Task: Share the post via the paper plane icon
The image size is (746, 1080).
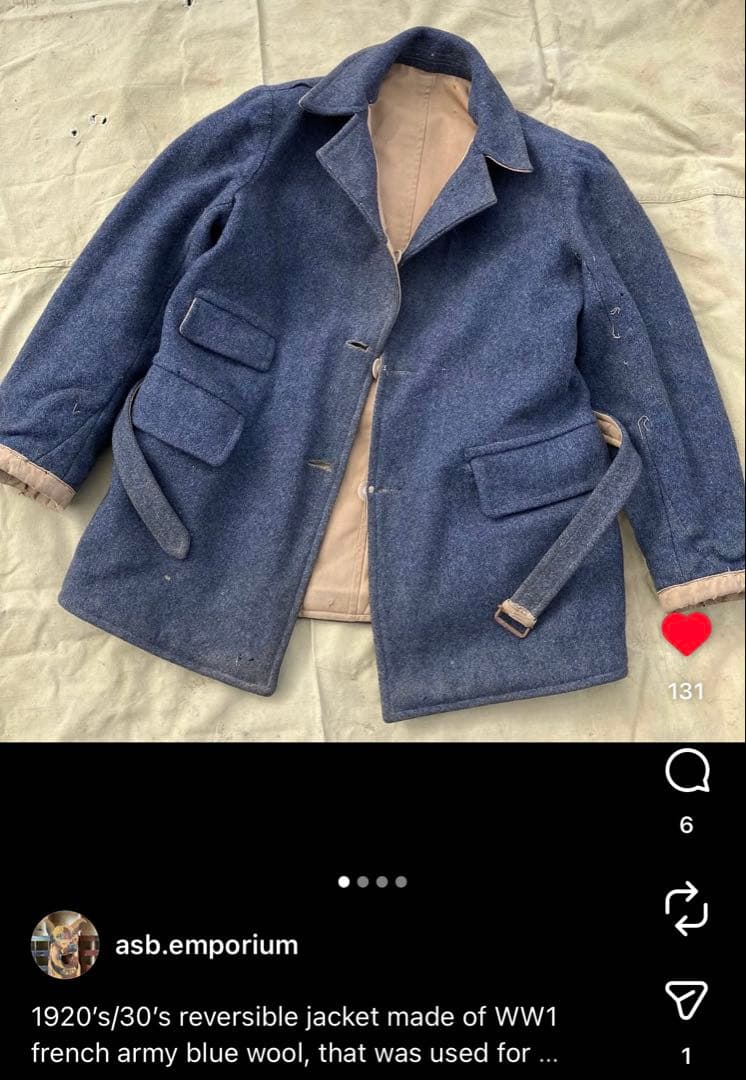Action: (x=686, y=1000)
